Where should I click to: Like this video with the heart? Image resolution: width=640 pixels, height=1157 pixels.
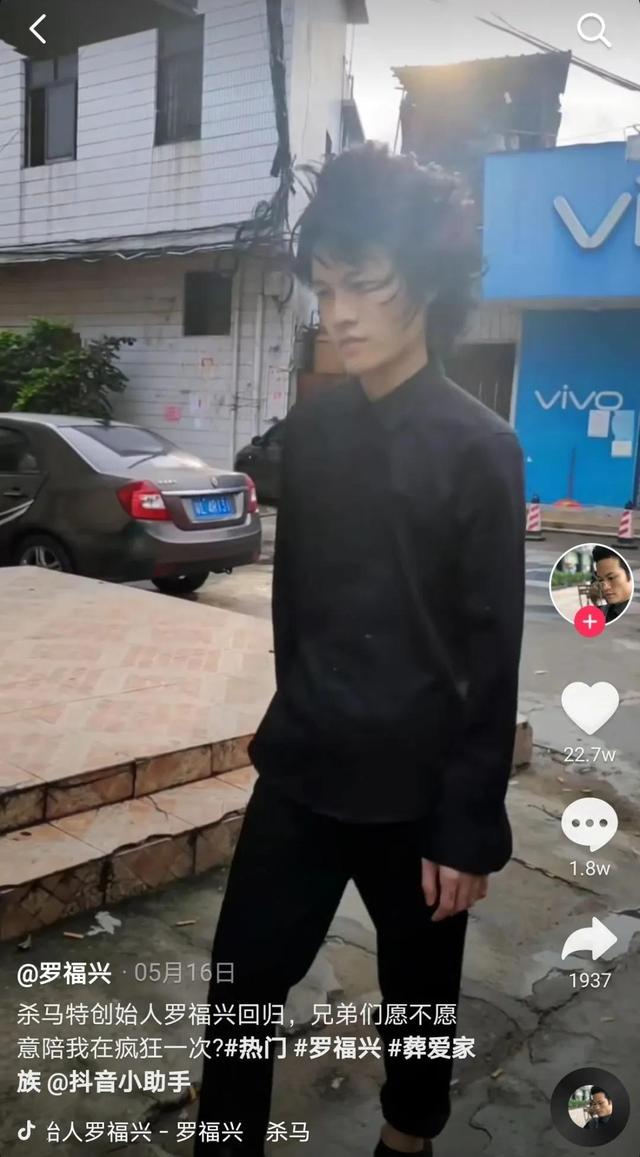(x=590, y=707)
